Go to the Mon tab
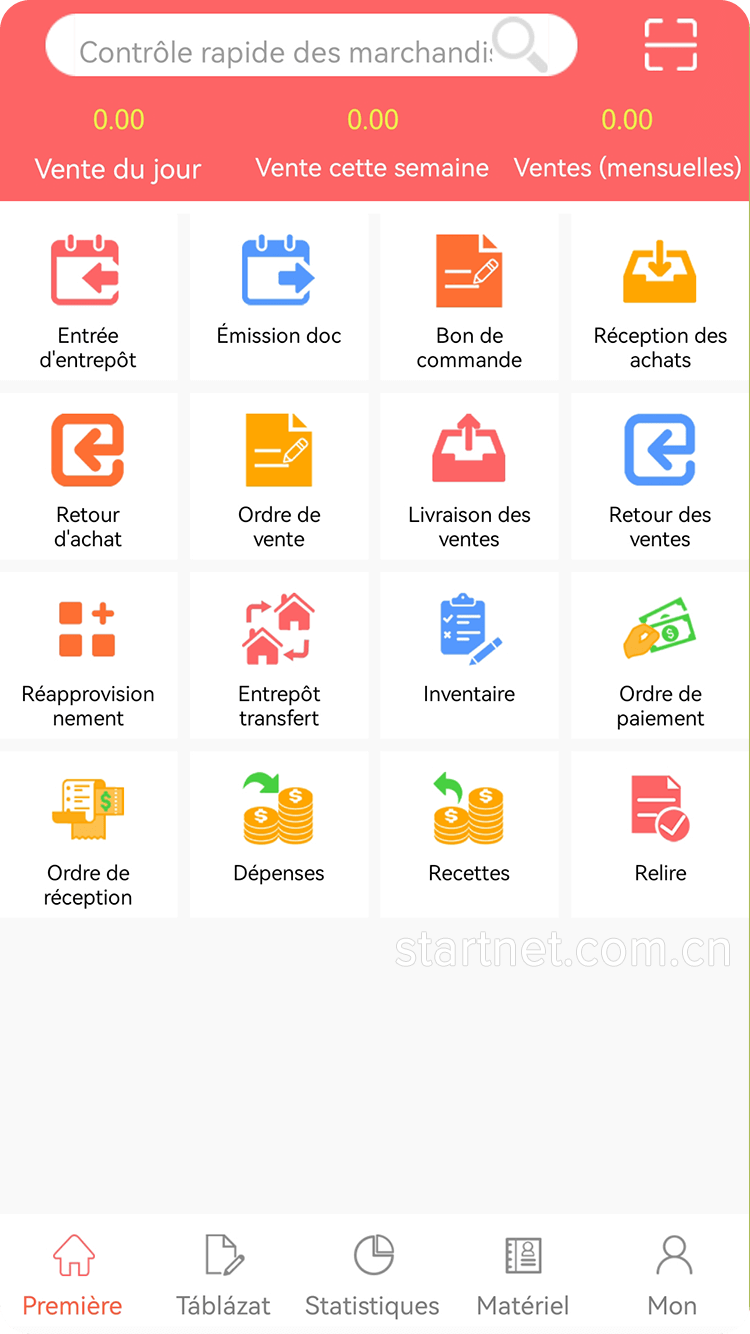 673,1275
